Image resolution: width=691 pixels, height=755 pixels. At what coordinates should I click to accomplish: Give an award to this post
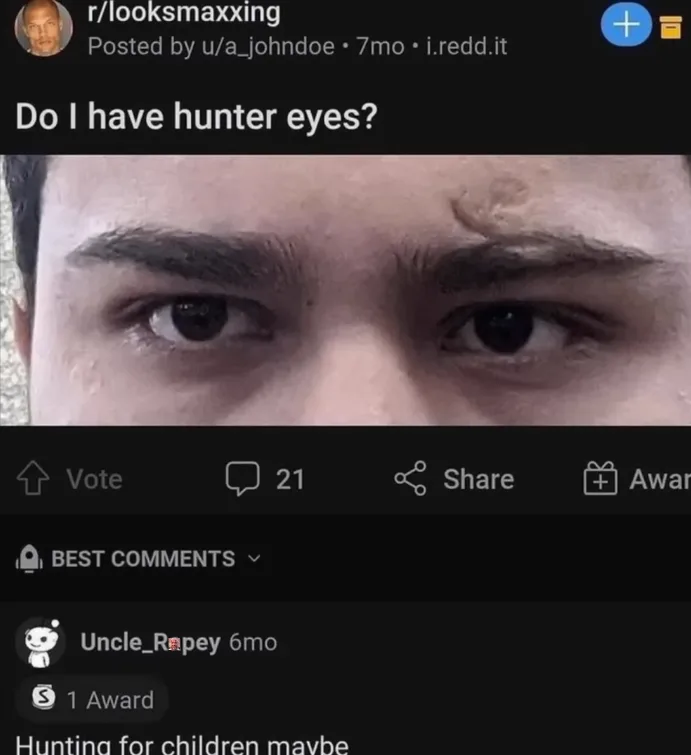(636, 479)
